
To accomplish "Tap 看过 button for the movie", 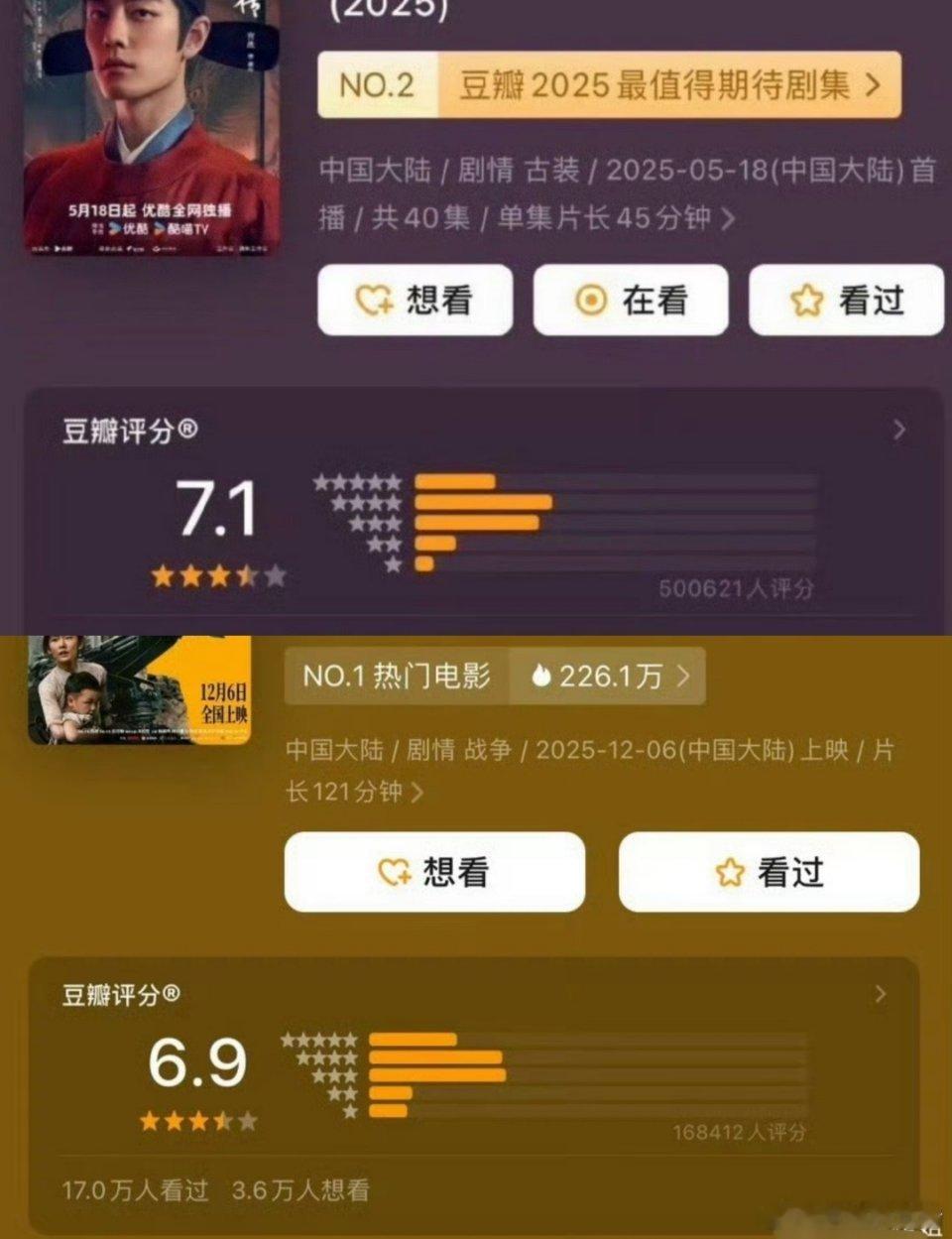I will point(769,872).
